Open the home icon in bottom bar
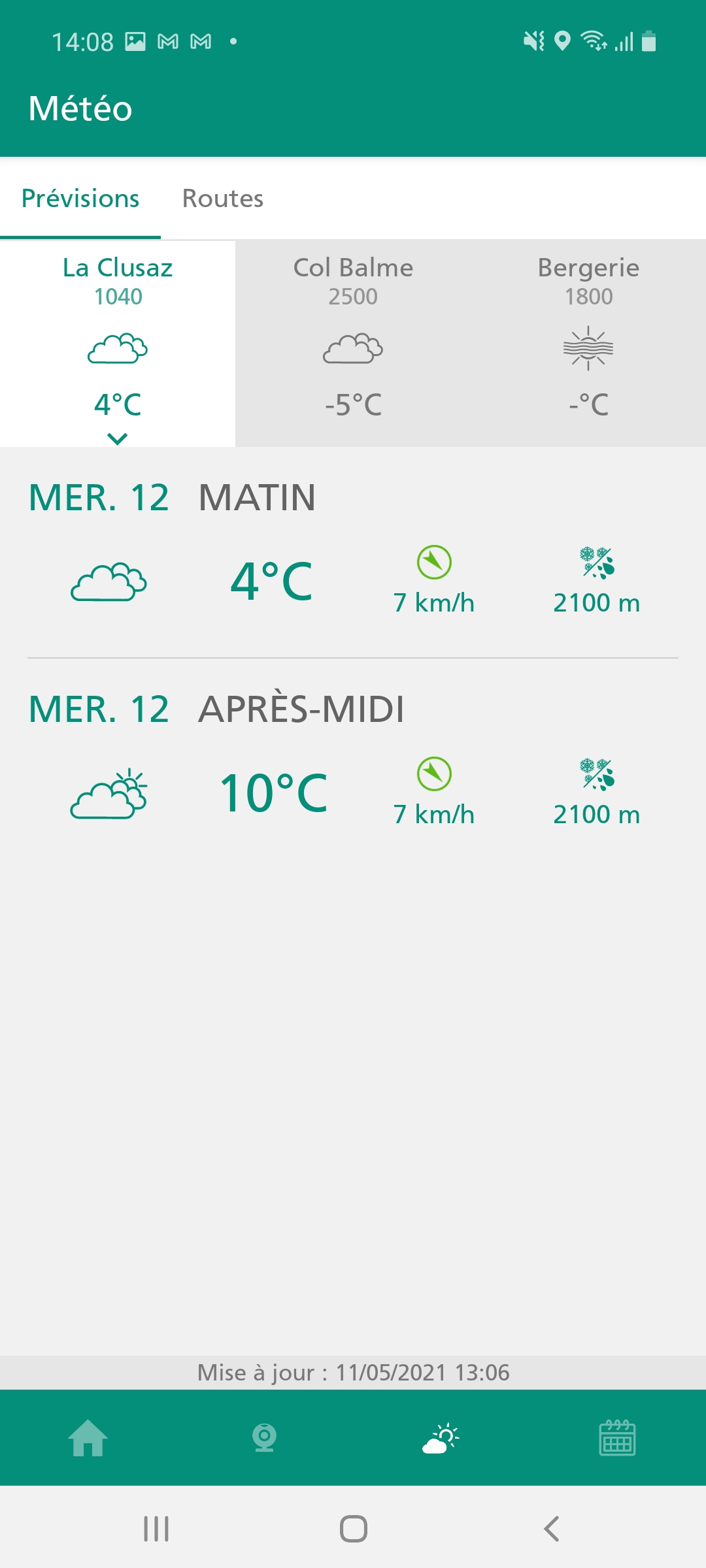 (88, 1438)
